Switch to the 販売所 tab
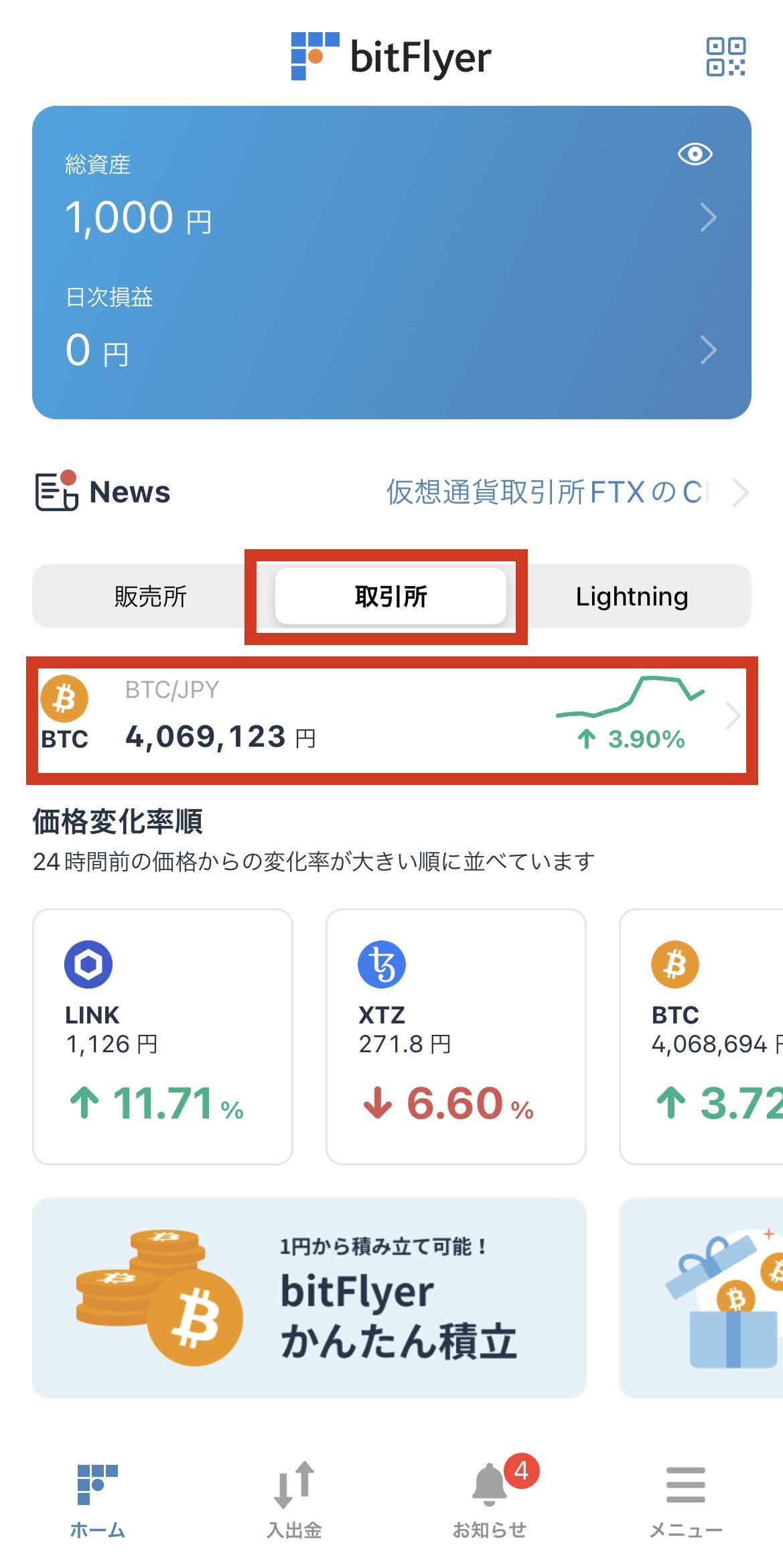This screenshot has height=1568, width=783. click(150, 596)
